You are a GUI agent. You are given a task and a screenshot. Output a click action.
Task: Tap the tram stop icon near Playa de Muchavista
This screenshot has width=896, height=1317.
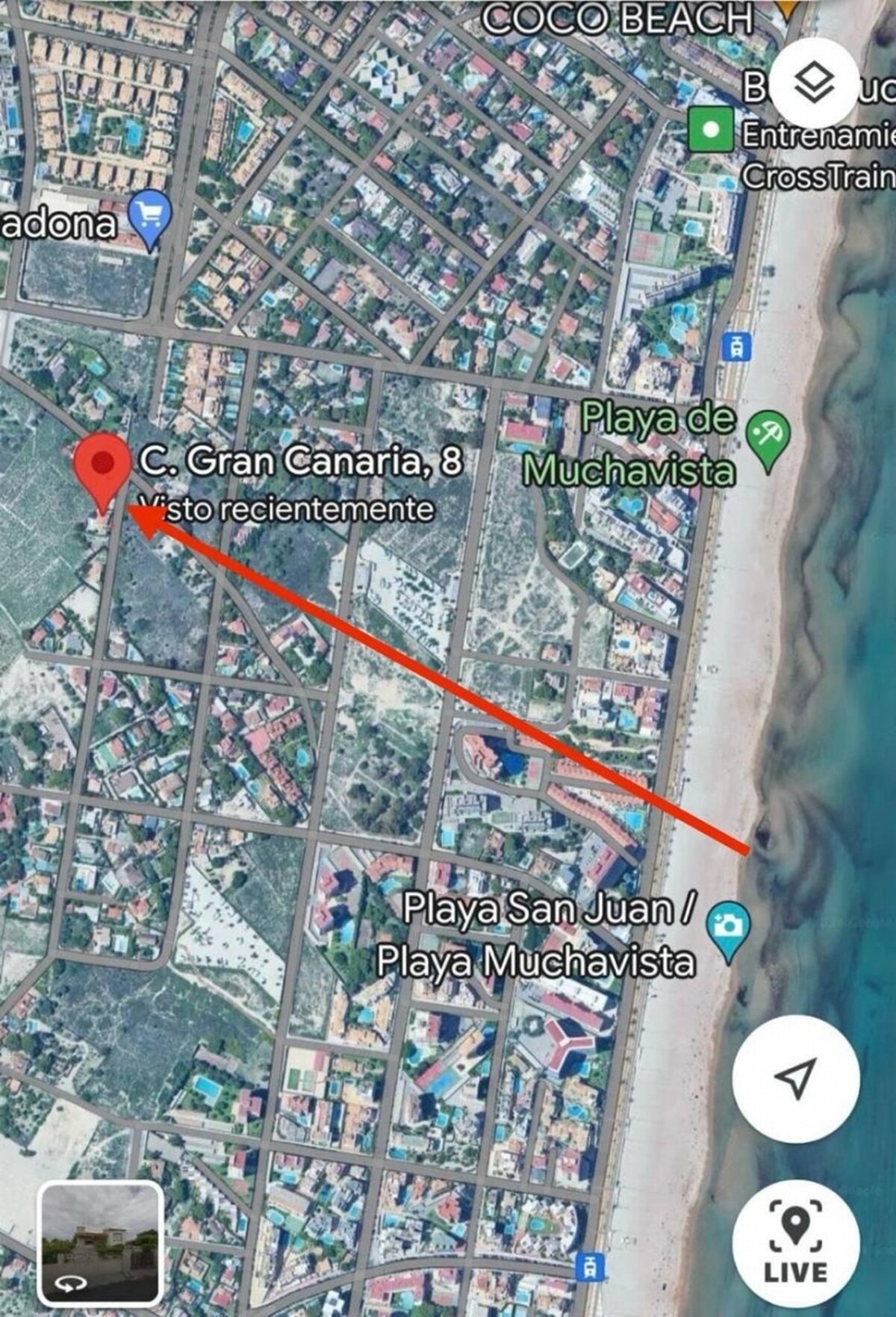(736, 347)
